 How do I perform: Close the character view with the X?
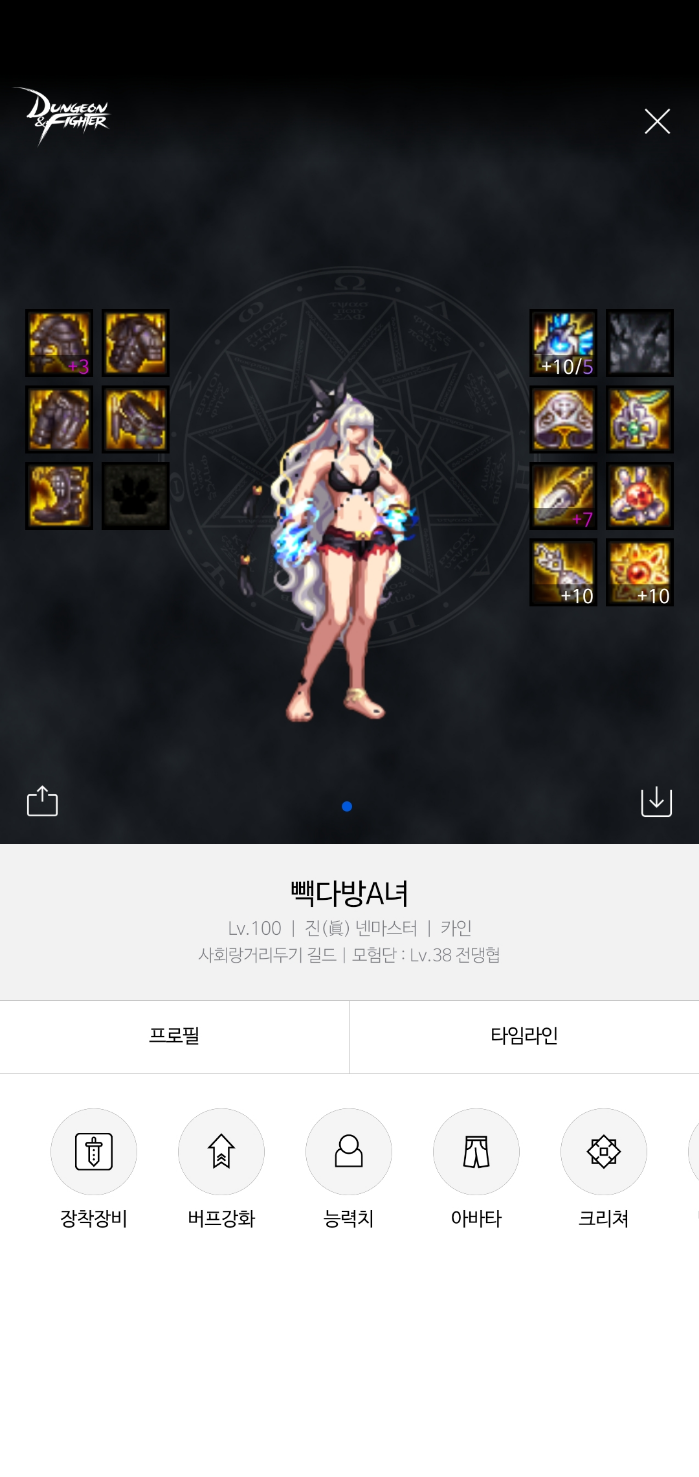(x=657, y=122)
